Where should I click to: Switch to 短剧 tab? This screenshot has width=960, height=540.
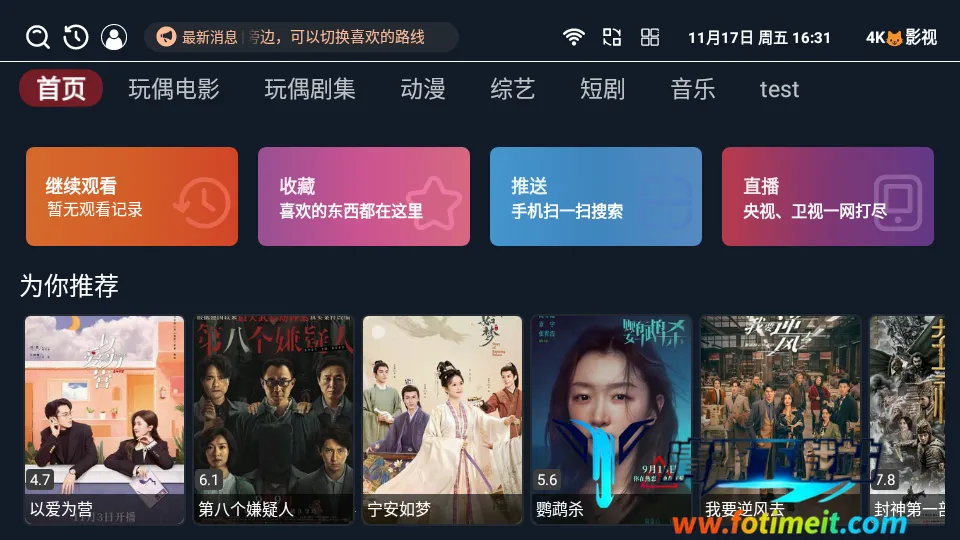click(x=603, y=89)
